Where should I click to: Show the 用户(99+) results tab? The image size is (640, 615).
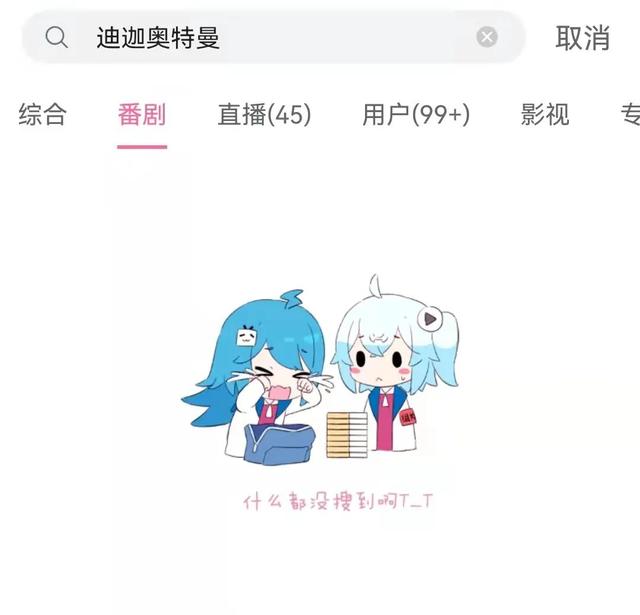click(415, 115)
